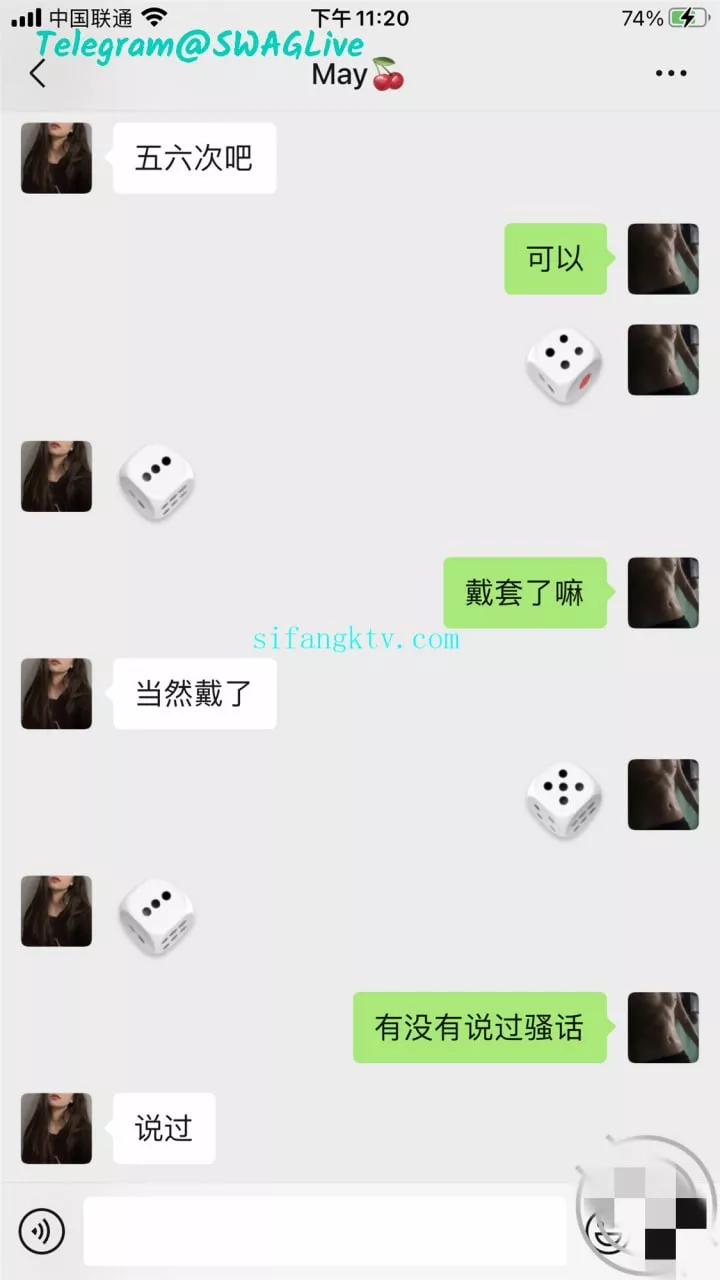720x1280 pixels.
Task: Open the sender avatar next to 可以
Action: pos(663,259)
